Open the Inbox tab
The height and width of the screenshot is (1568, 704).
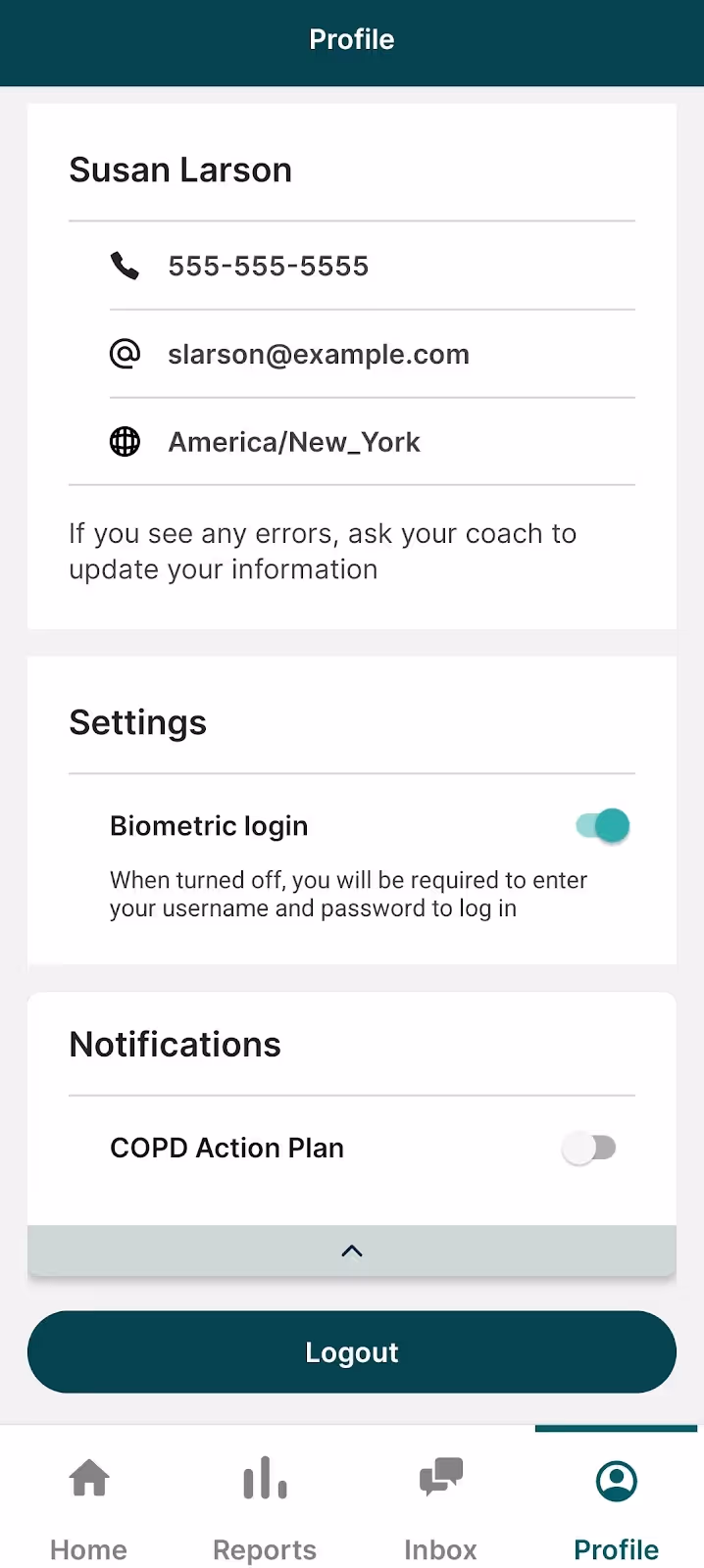pyautogui.click(x=440, y=1504)
